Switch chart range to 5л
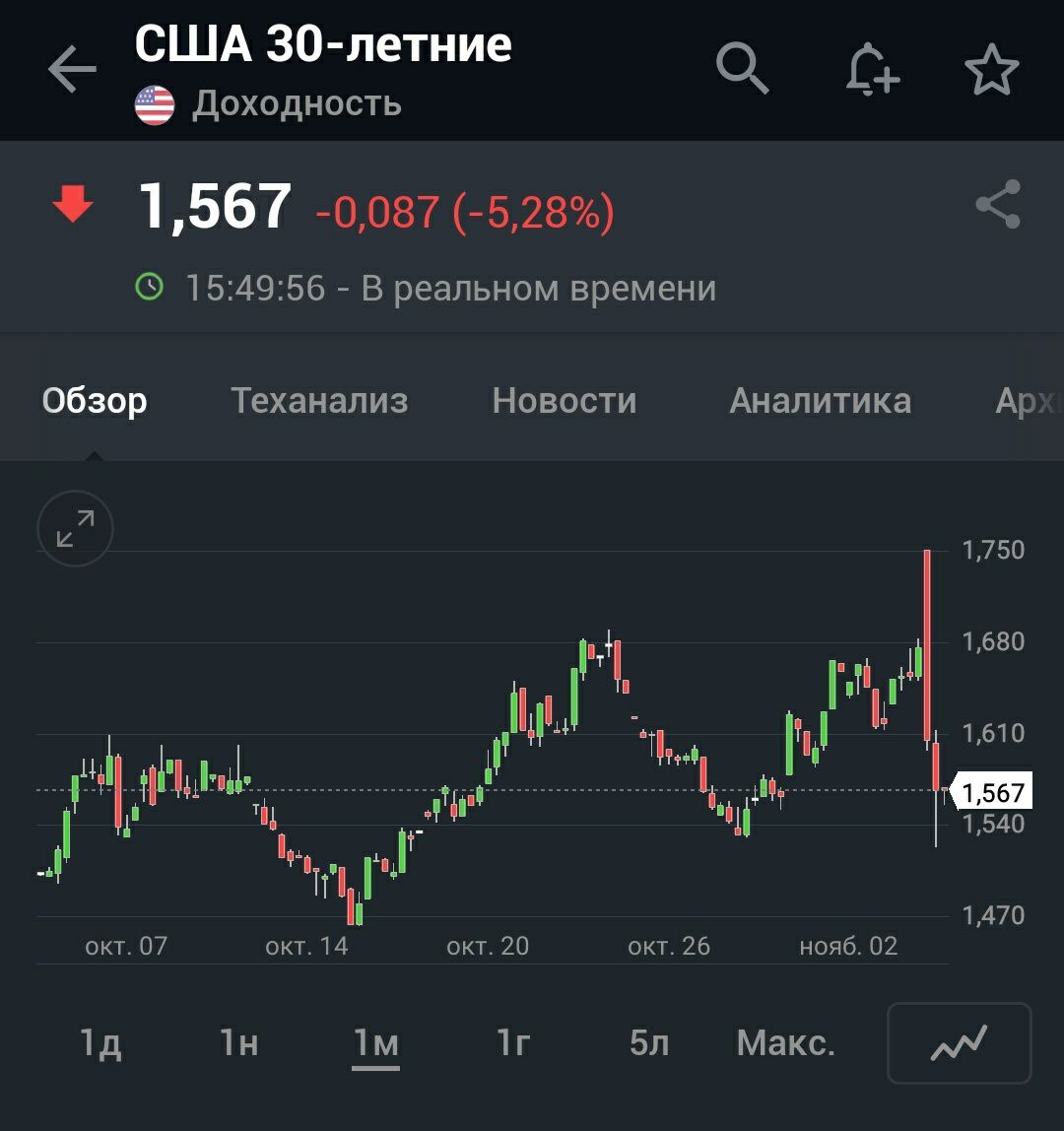Image resolution: width=1064 pixels, height=1131 pixels. (x=649, y=1042)
